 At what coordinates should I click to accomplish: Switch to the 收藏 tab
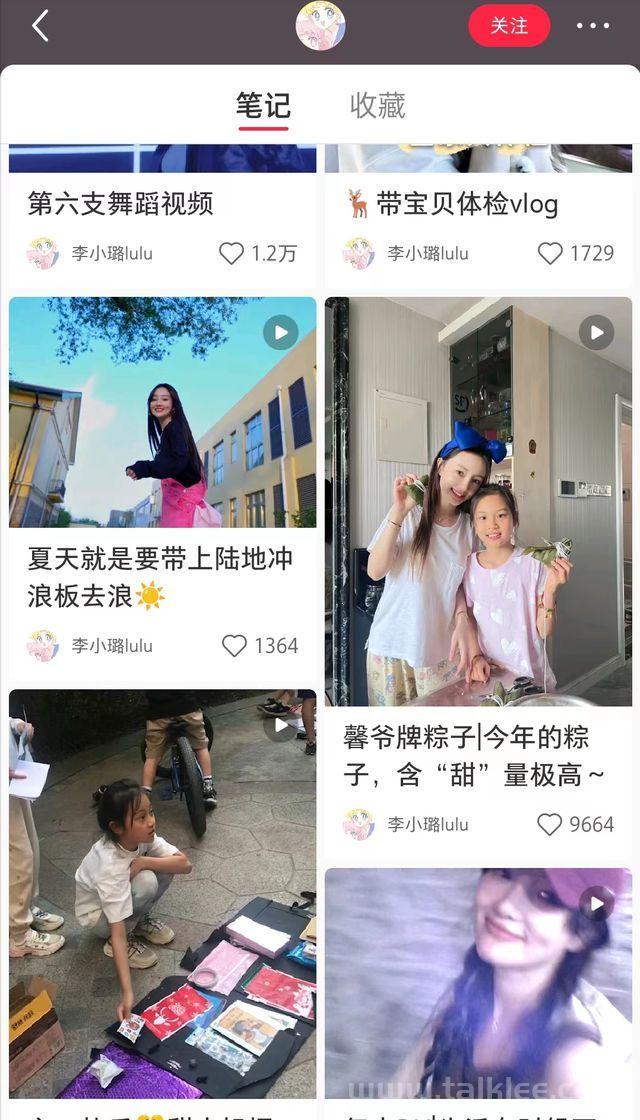coord(377,105)
